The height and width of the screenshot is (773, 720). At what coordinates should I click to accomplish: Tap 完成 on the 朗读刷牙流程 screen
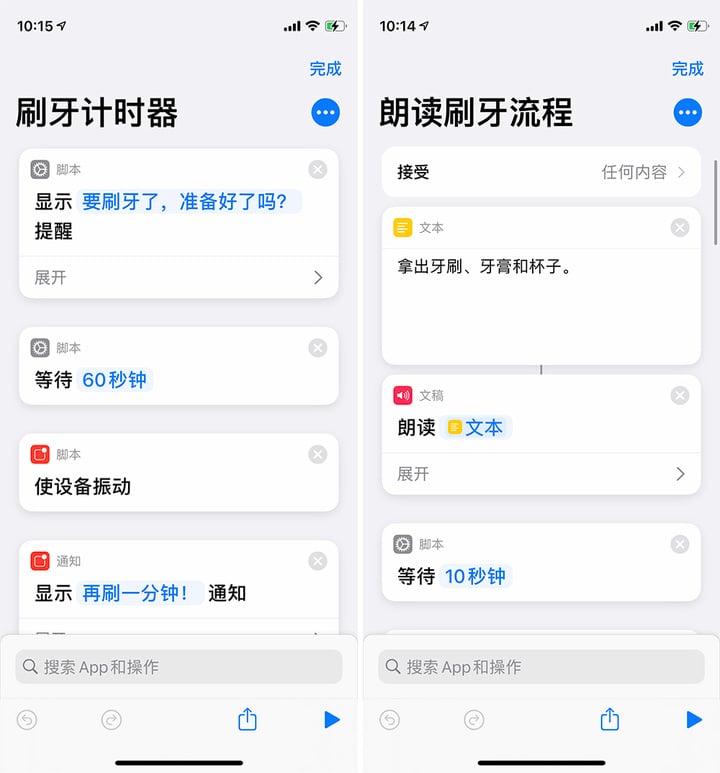[x=687, y=69]
